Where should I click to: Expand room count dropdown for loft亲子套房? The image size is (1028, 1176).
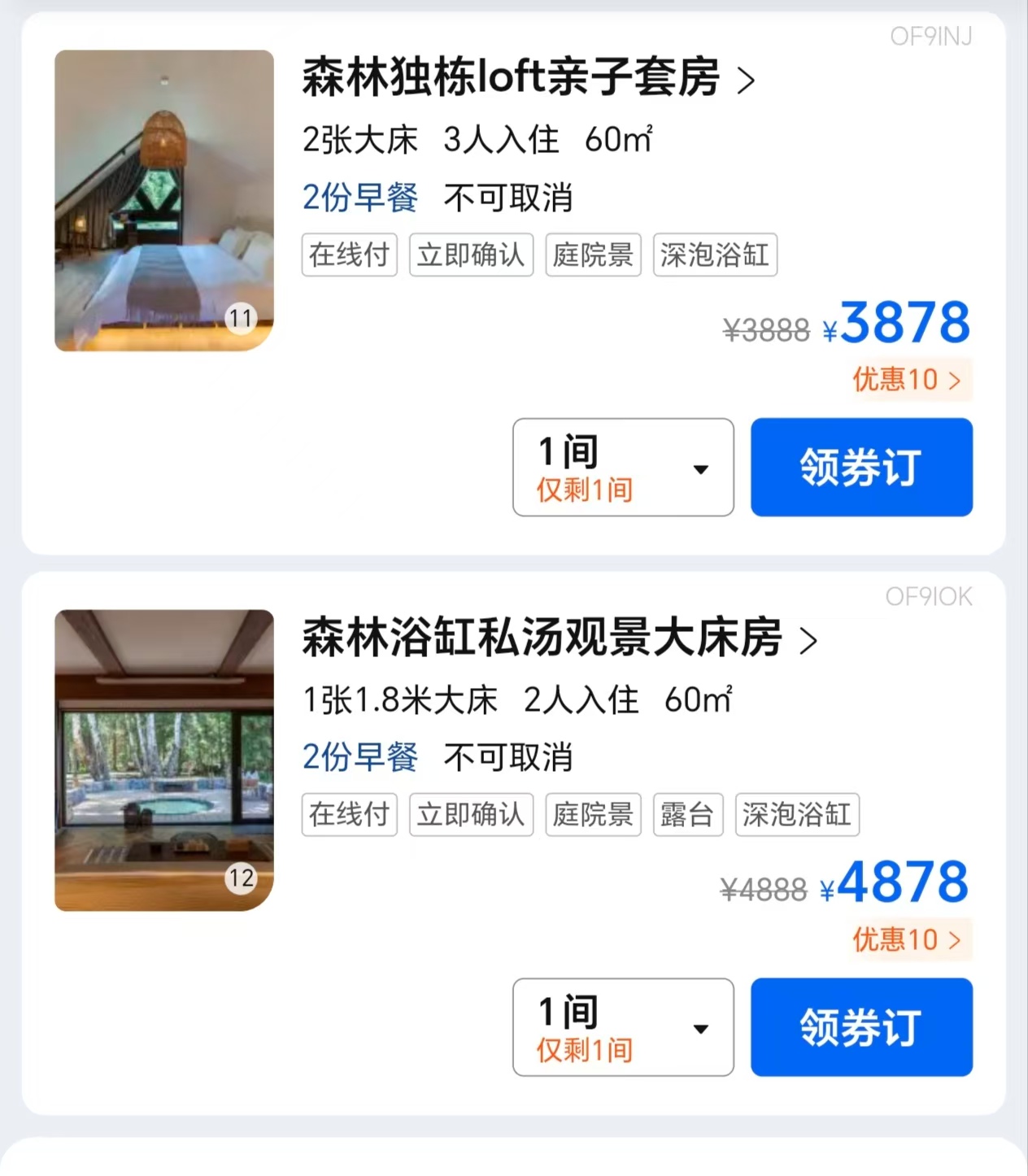coord(623,468)
